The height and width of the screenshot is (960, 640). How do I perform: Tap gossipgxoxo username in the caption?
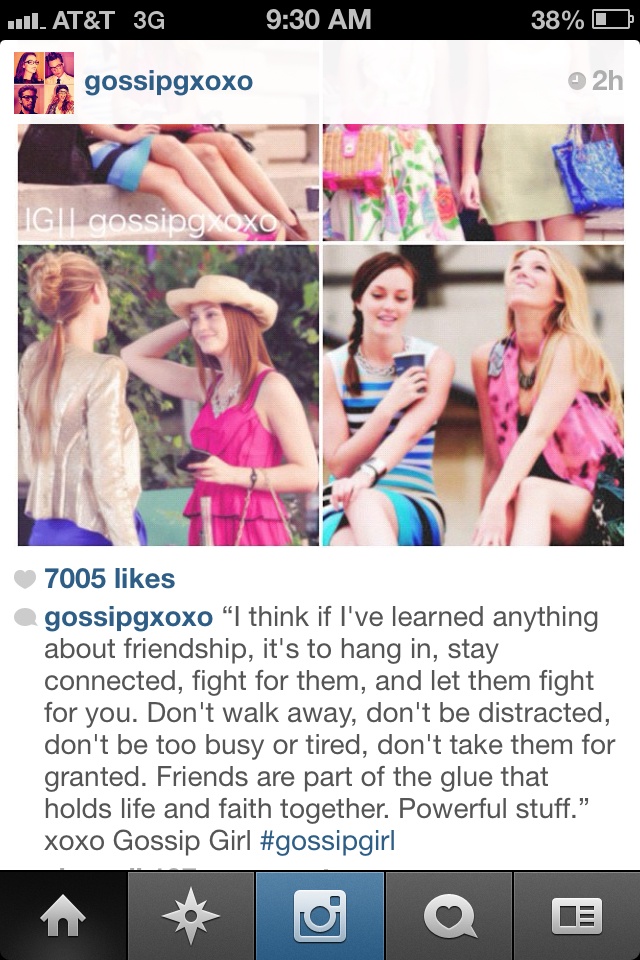(129, 617)
